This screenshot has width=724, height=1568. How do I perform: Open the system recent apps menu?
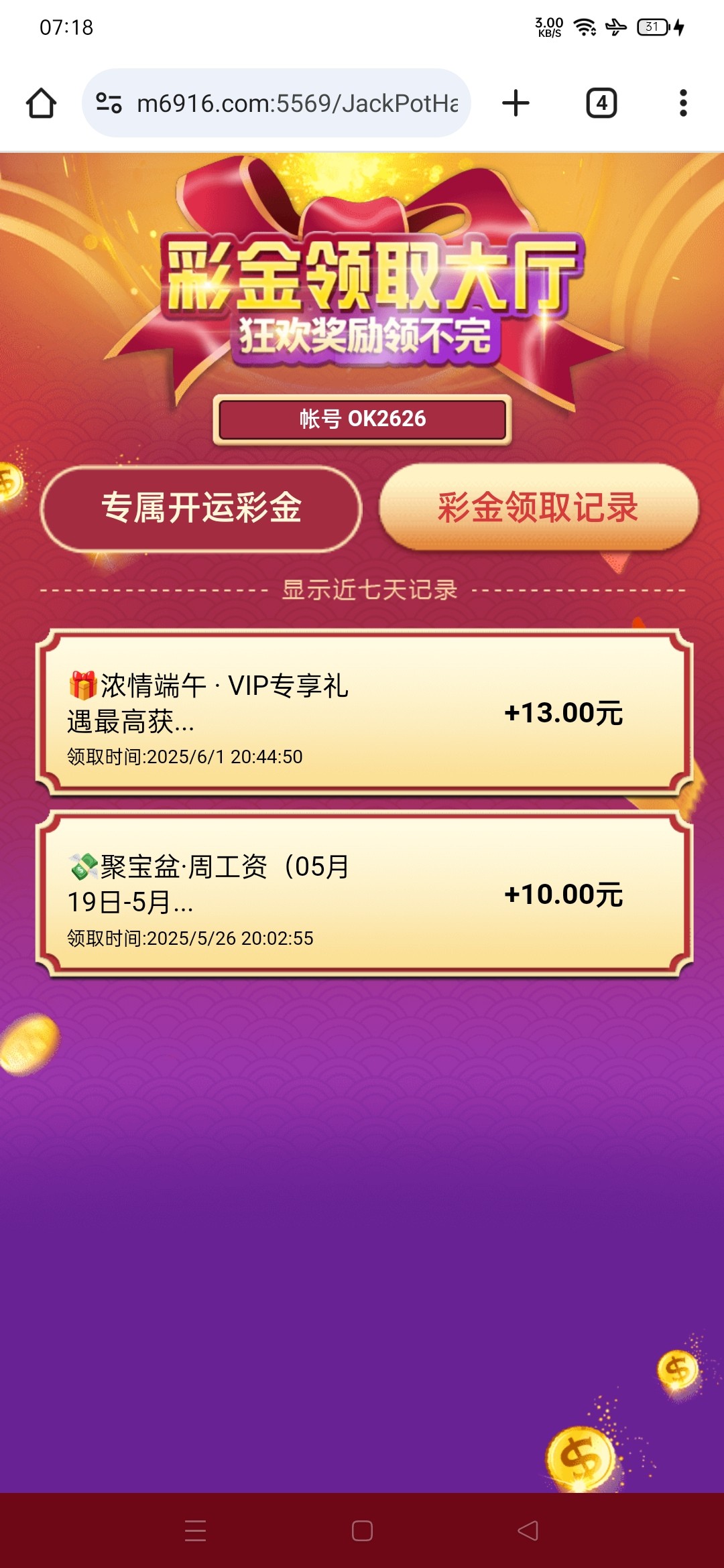(195, 1530)
